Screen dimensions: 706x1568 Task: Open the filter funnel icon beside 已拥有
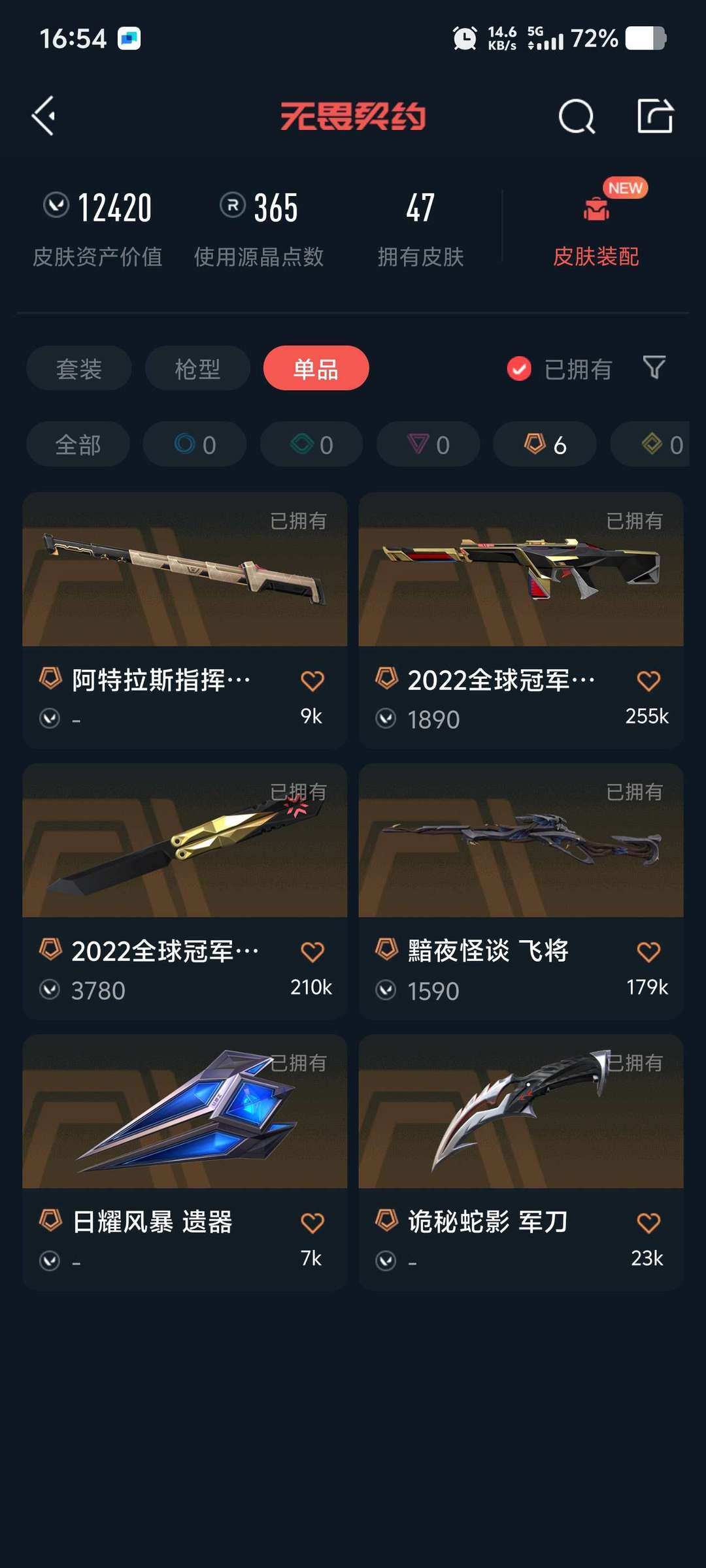[x=654, y=368]
